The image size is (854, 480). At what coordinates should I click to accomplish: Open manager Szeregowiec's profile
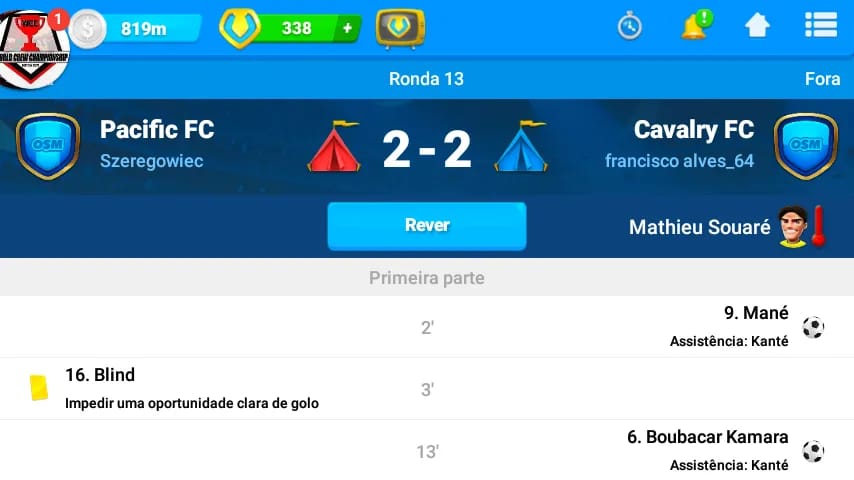coord(151,161)
